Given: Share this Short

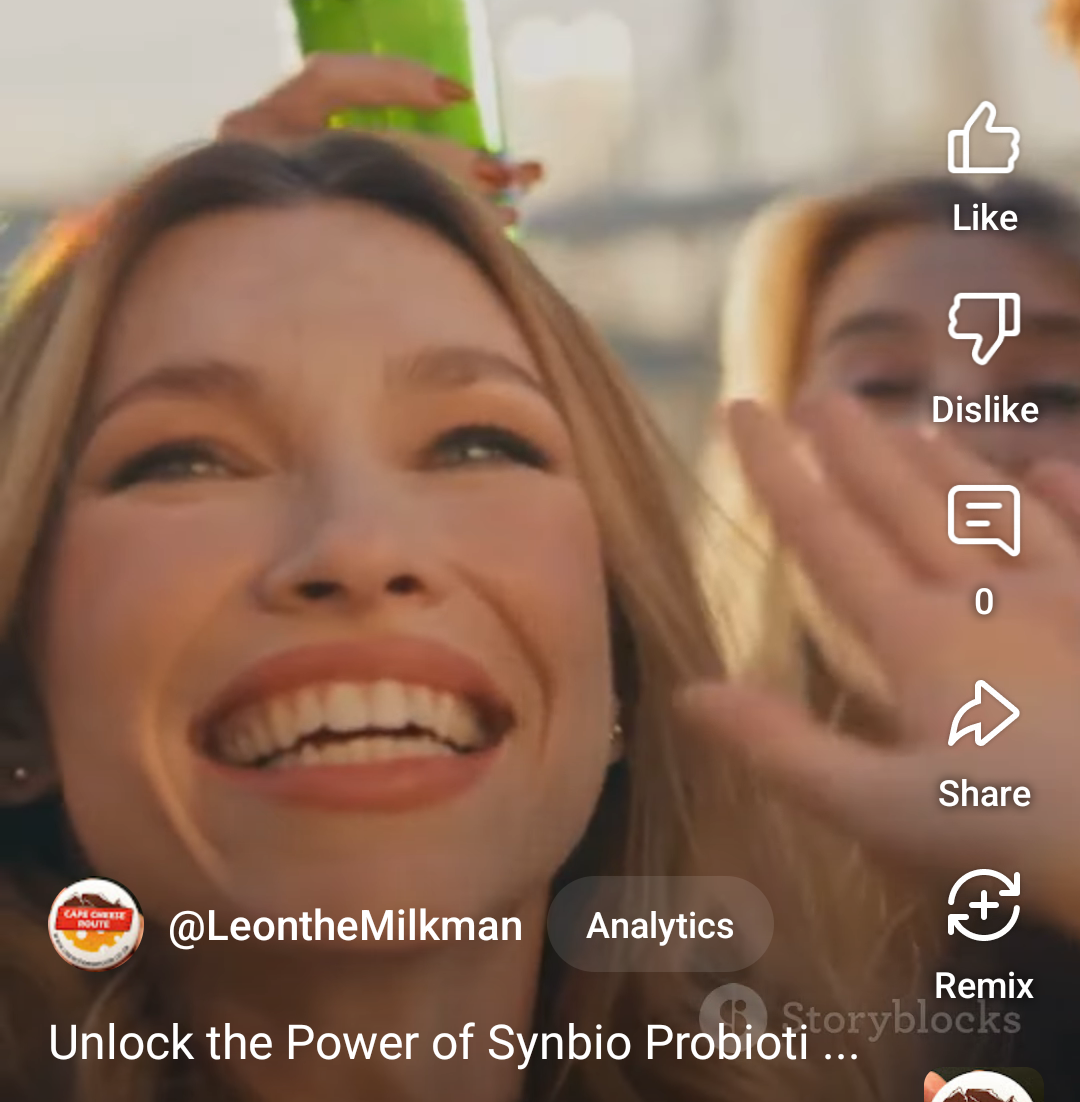Looking at the screenshot, I should click(984, 716).
